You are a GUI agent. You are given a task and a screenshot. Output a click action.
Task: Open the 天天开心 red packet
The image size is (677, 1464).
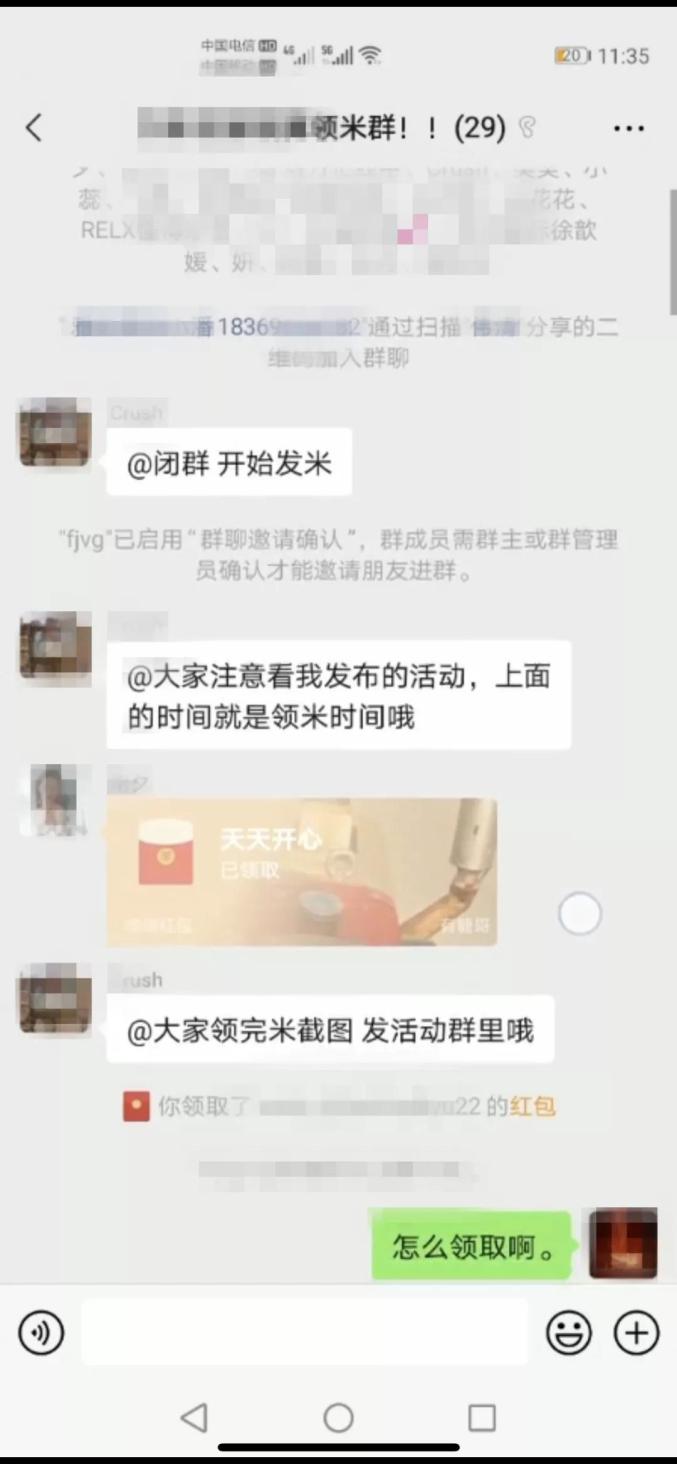302,872
